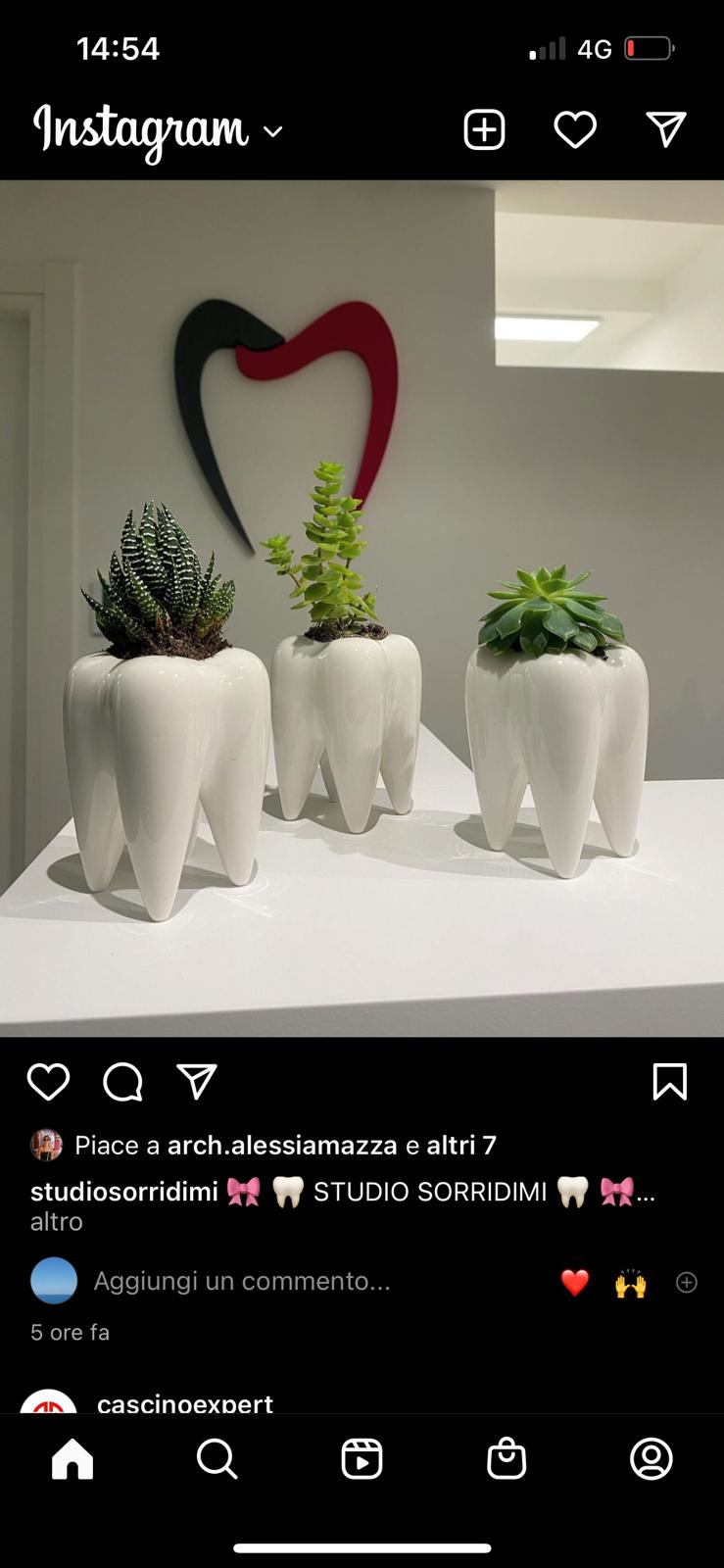The height and width of the screenshot is (1568, 724).
Task: Open more emoji reactions
Action: click(687, 1282)
